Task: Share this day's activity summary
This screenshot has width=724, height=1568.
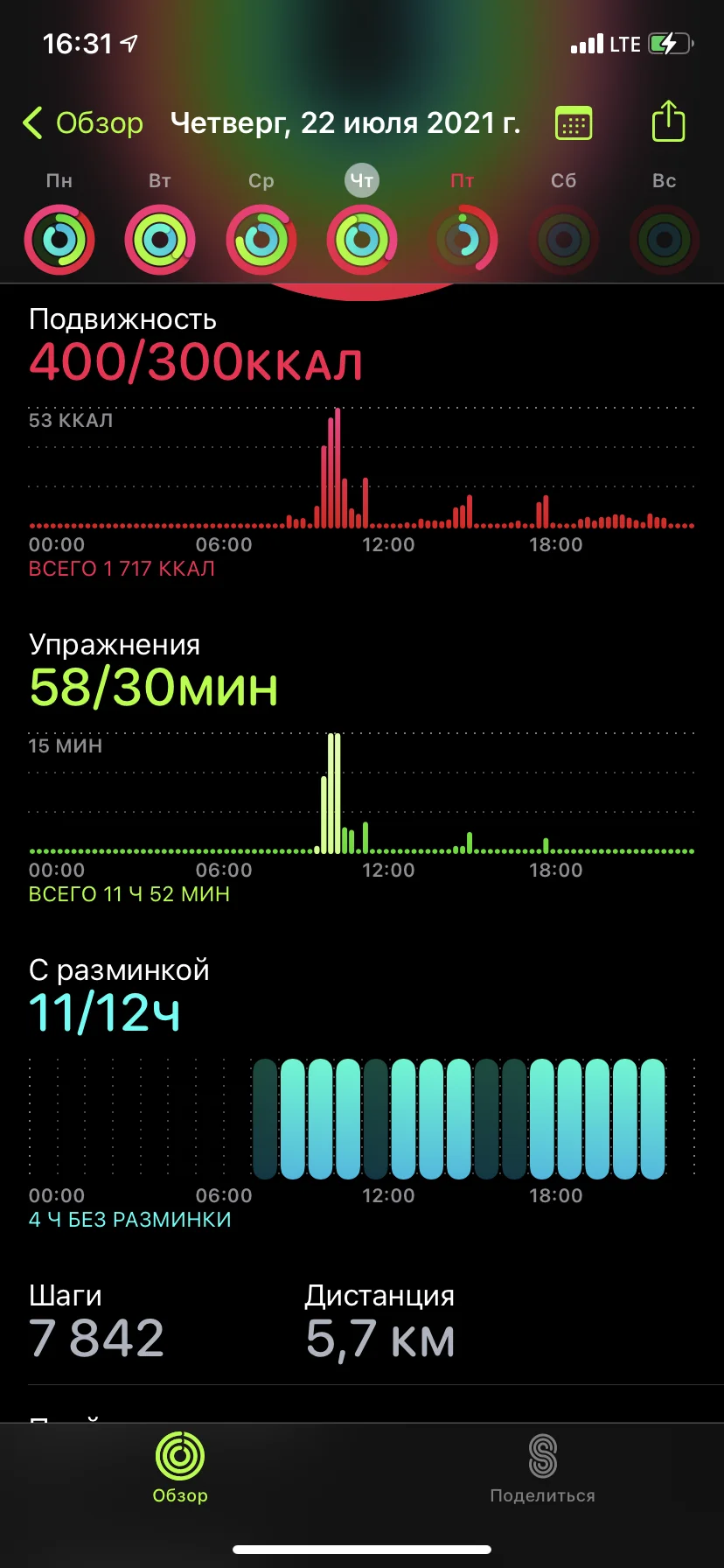Action: point(668,122)
